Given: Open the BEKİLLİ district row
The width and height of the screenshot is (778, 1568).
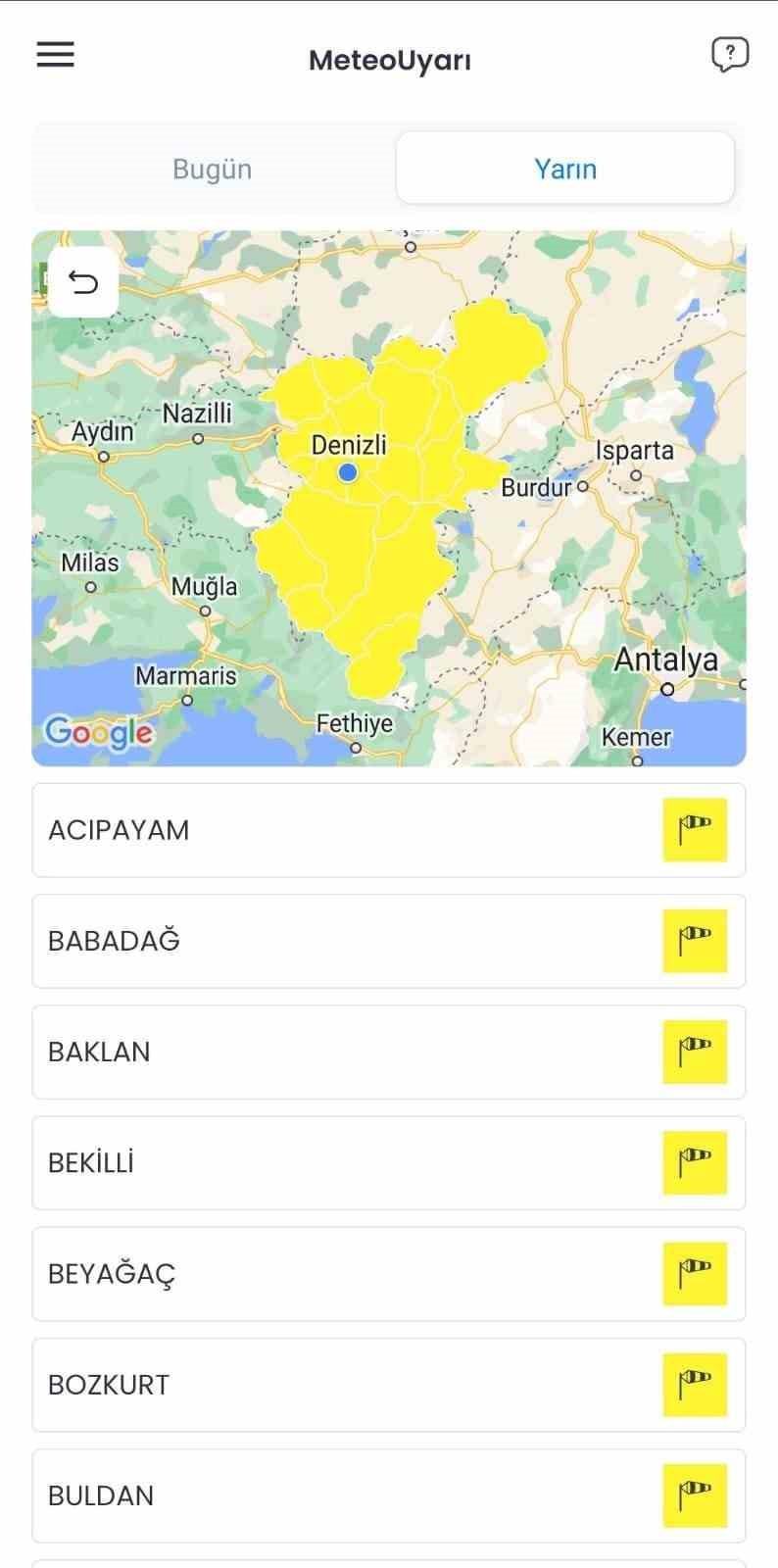Looking at the screenshot, I should (388, 1162).
